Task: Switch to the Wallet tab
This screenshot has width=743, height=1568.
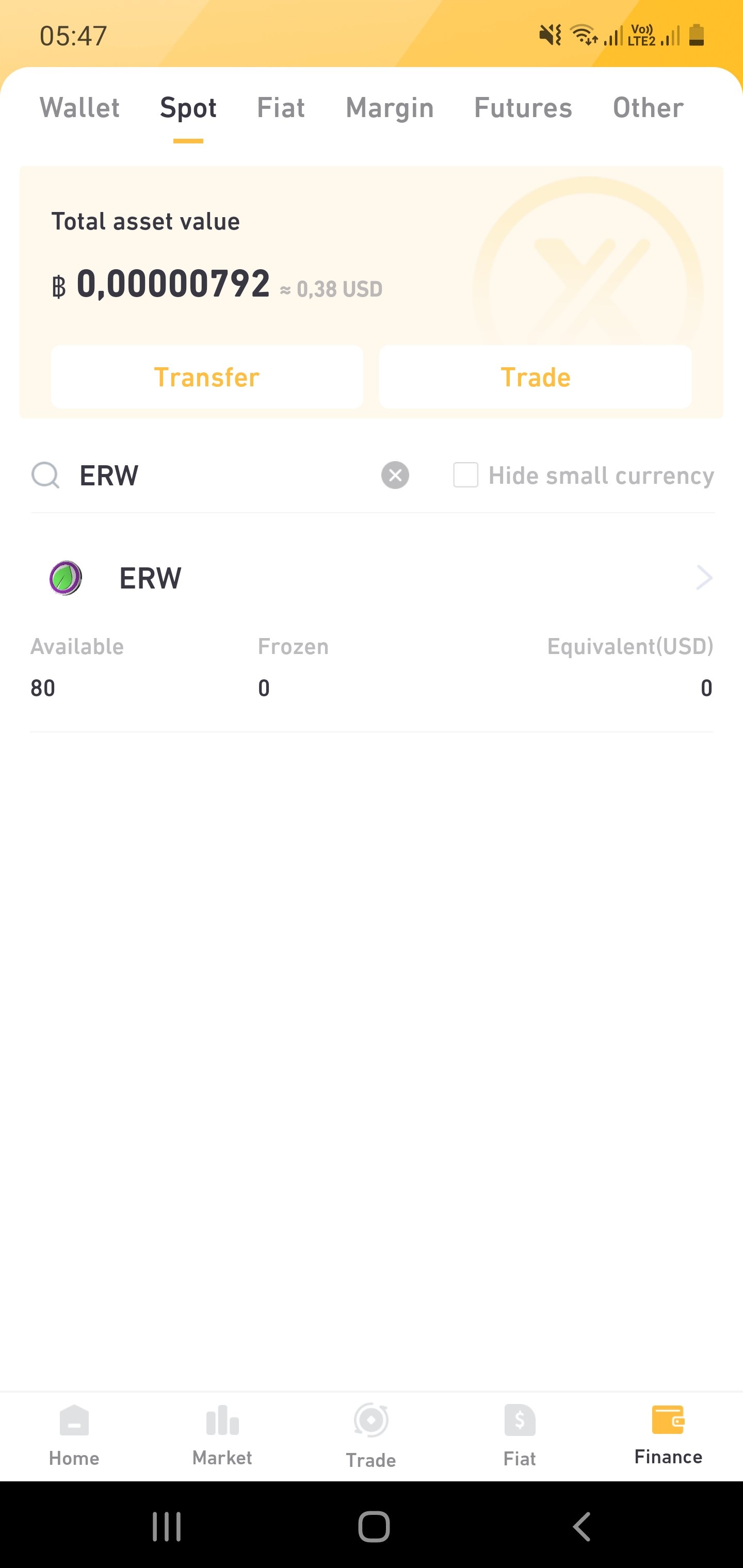Action: click(x=80, y=108)
